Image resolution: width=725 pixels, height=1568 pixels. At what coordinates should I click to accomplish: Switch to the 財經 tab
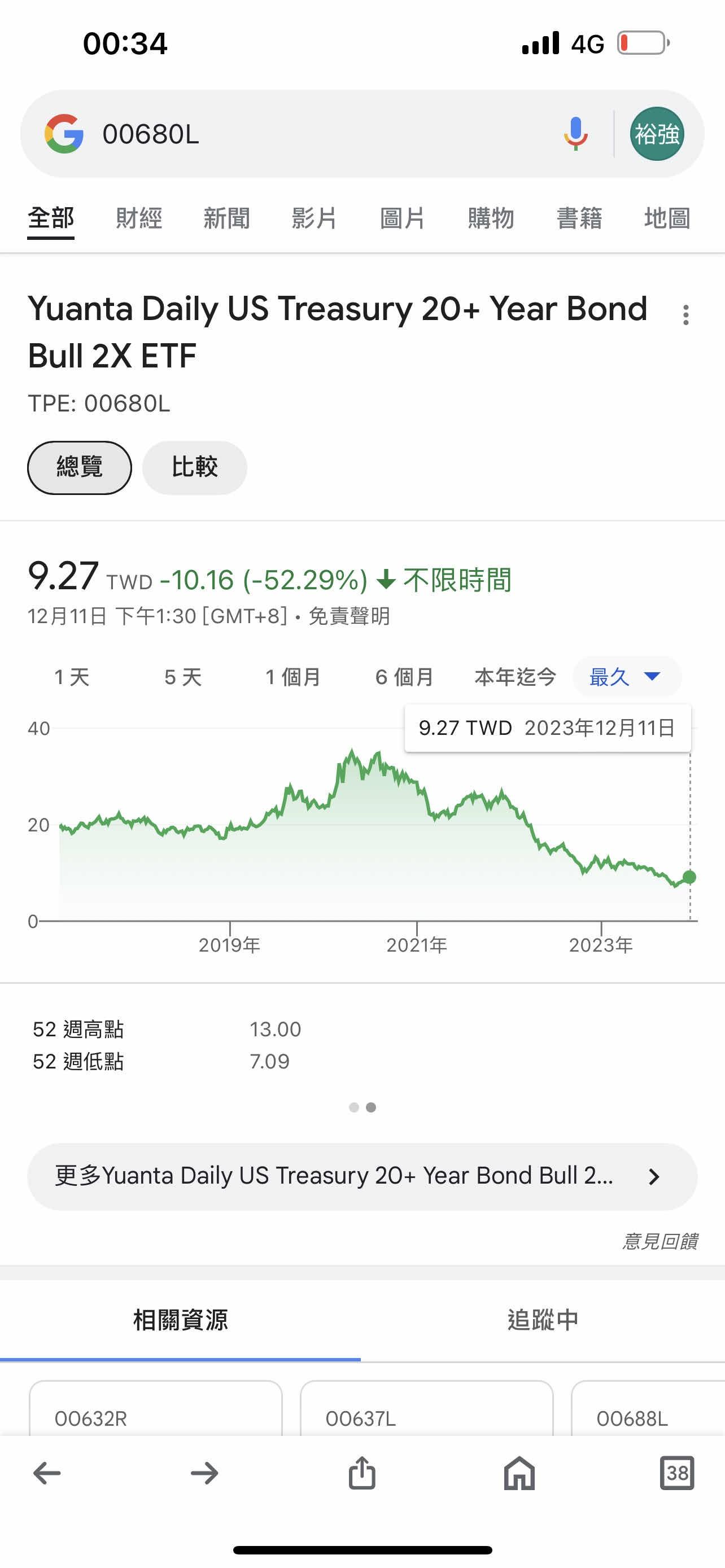pos(139,218)
